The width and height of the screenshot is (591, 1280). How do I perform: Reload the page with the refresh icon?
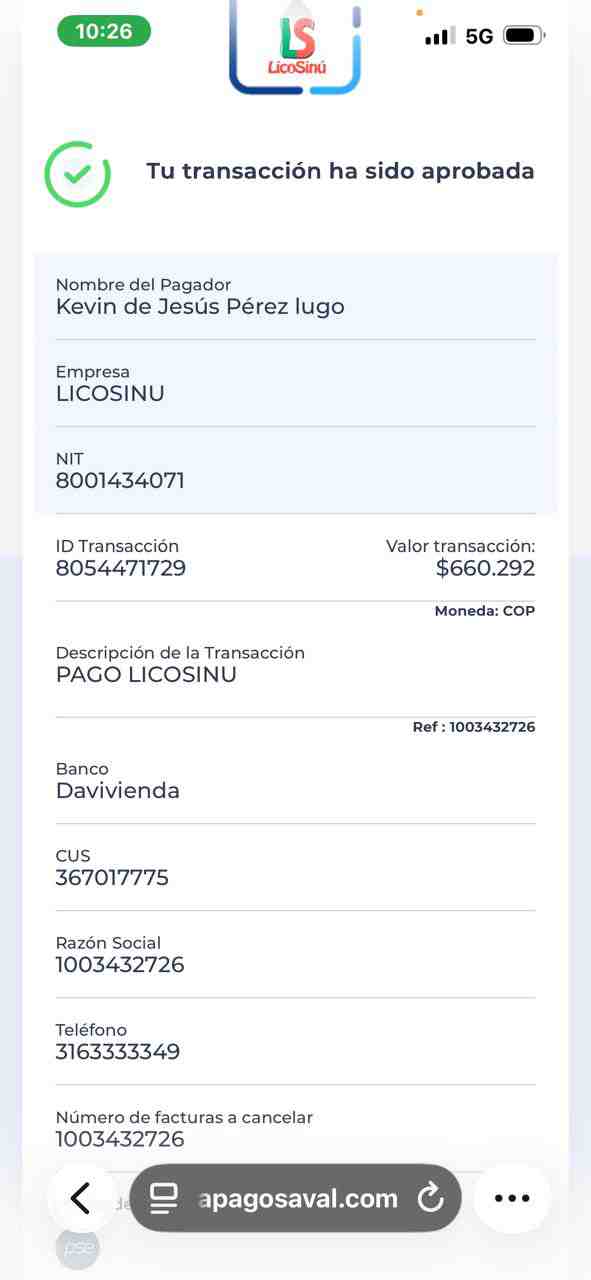point(430,1198)
